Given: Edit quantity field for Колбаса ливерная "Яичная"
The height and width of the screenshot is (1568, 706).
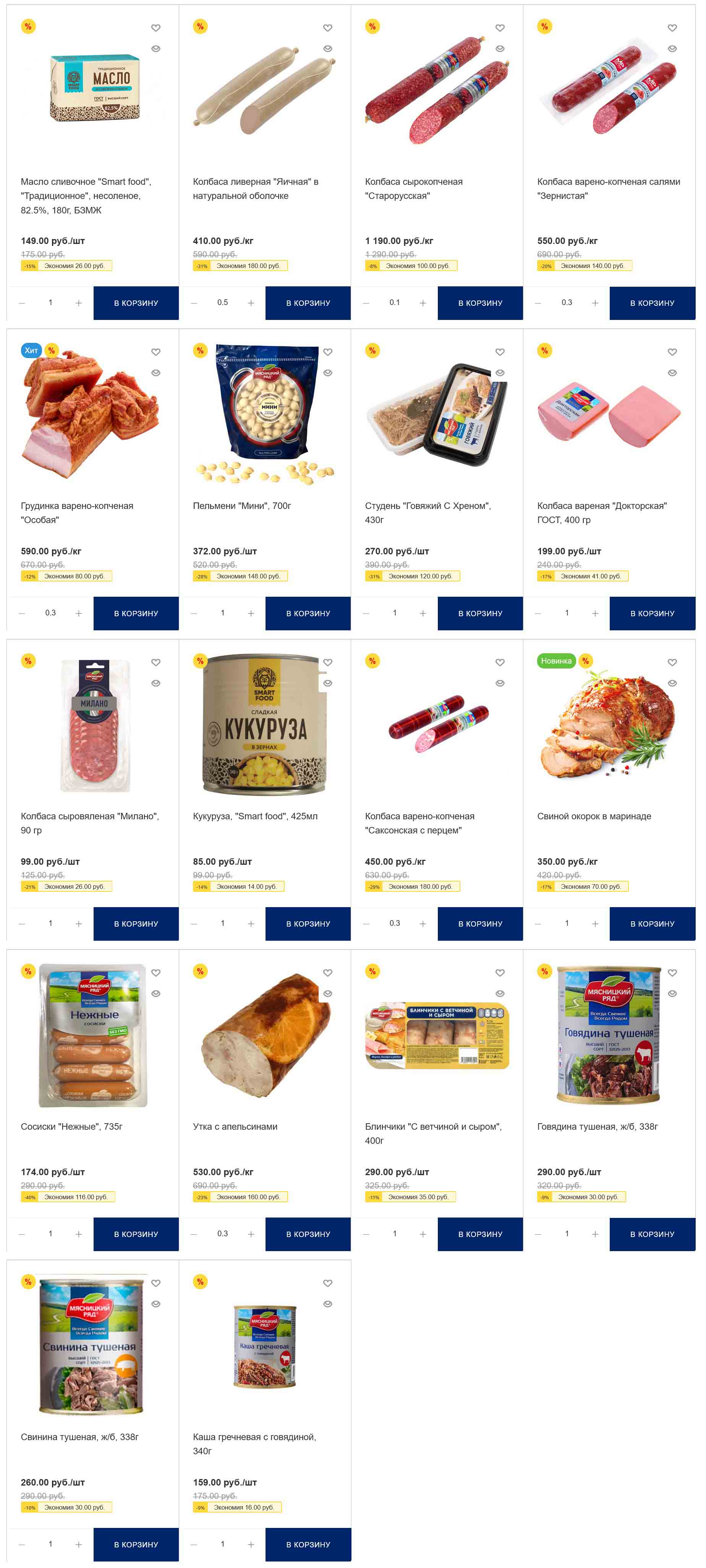Looking at the screenshot, I should [x=222, y=302].
